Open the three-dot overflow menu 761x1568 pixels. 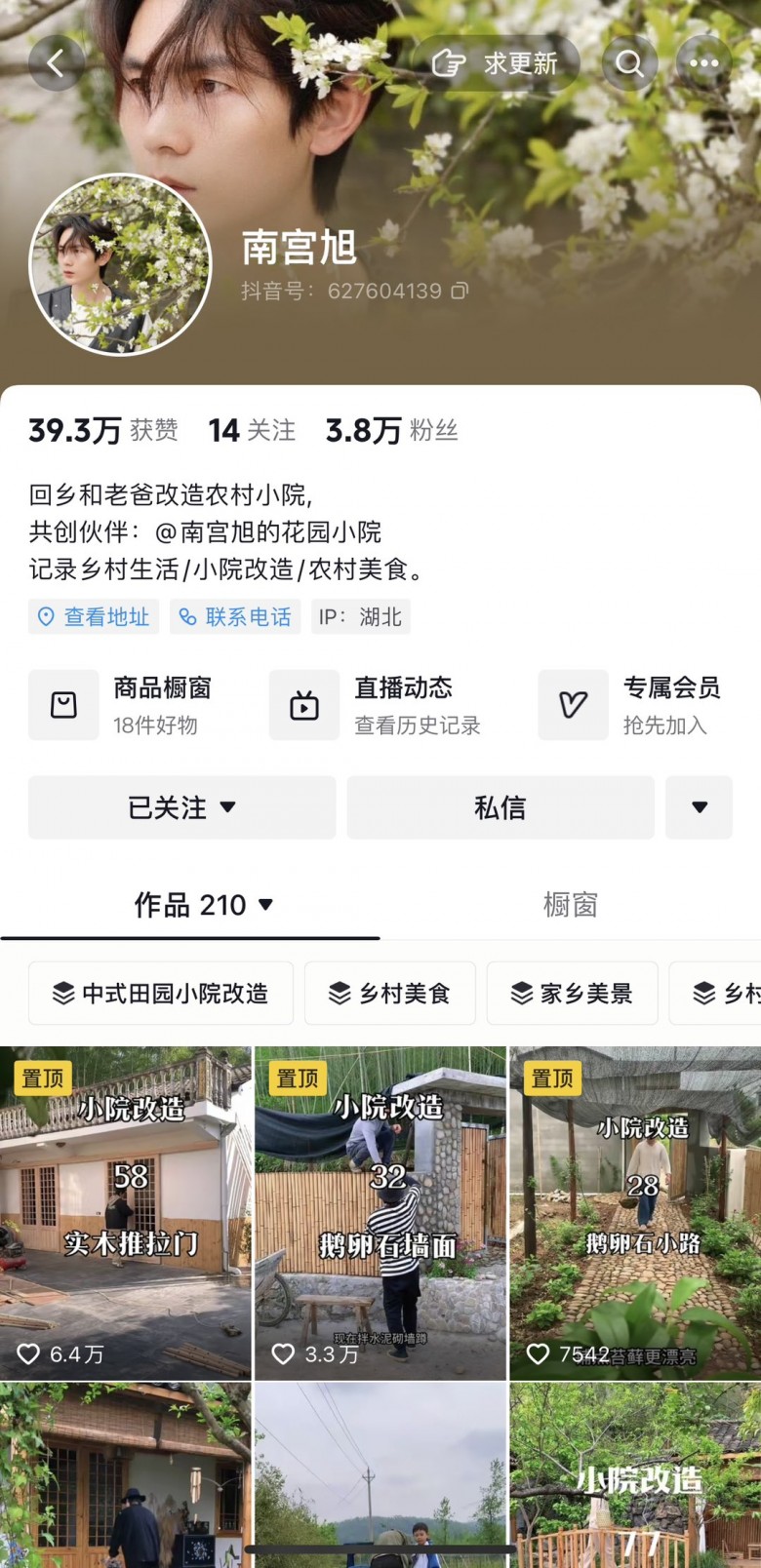coord(703,64)
